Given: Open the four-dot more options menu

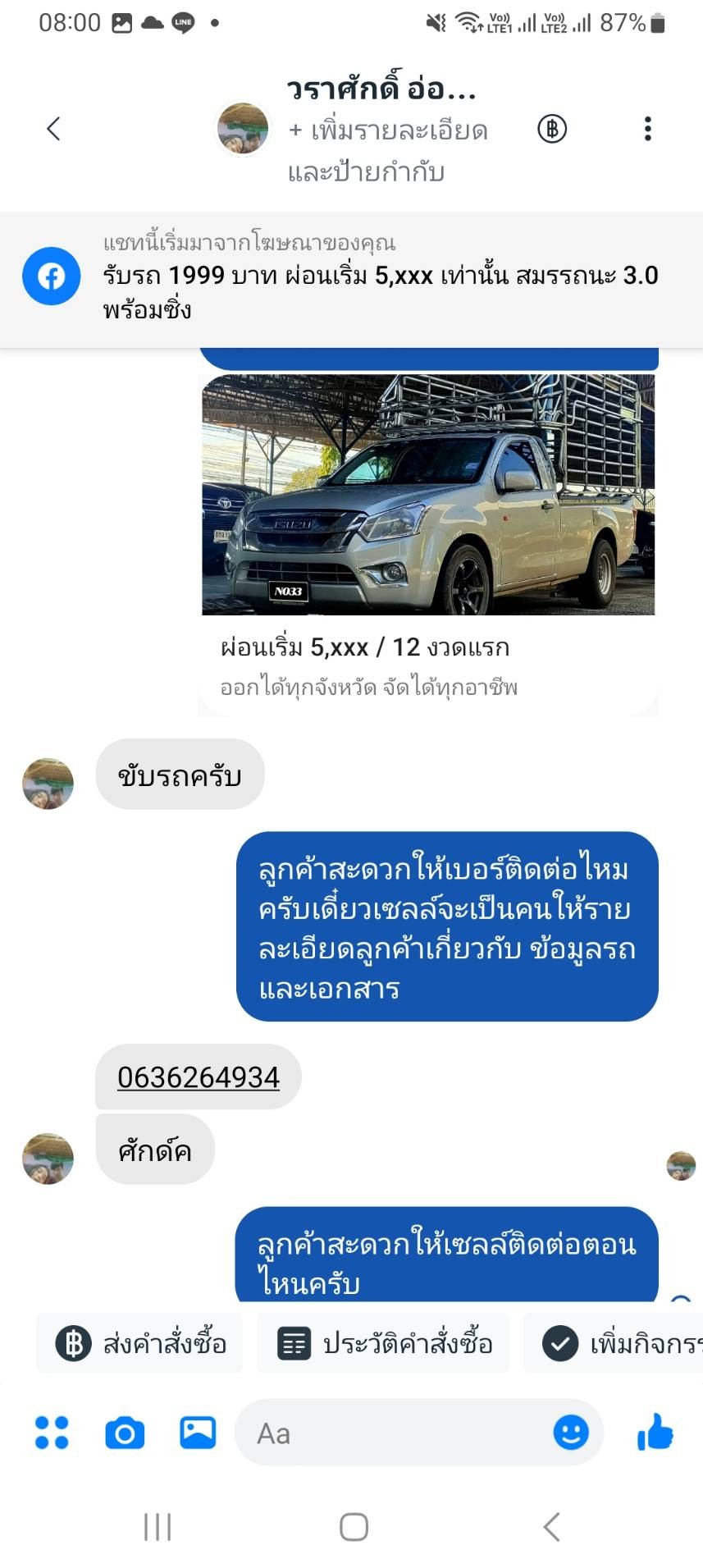Looking at the screenshot, I should pyautogui.click(x=52, y=1433).
